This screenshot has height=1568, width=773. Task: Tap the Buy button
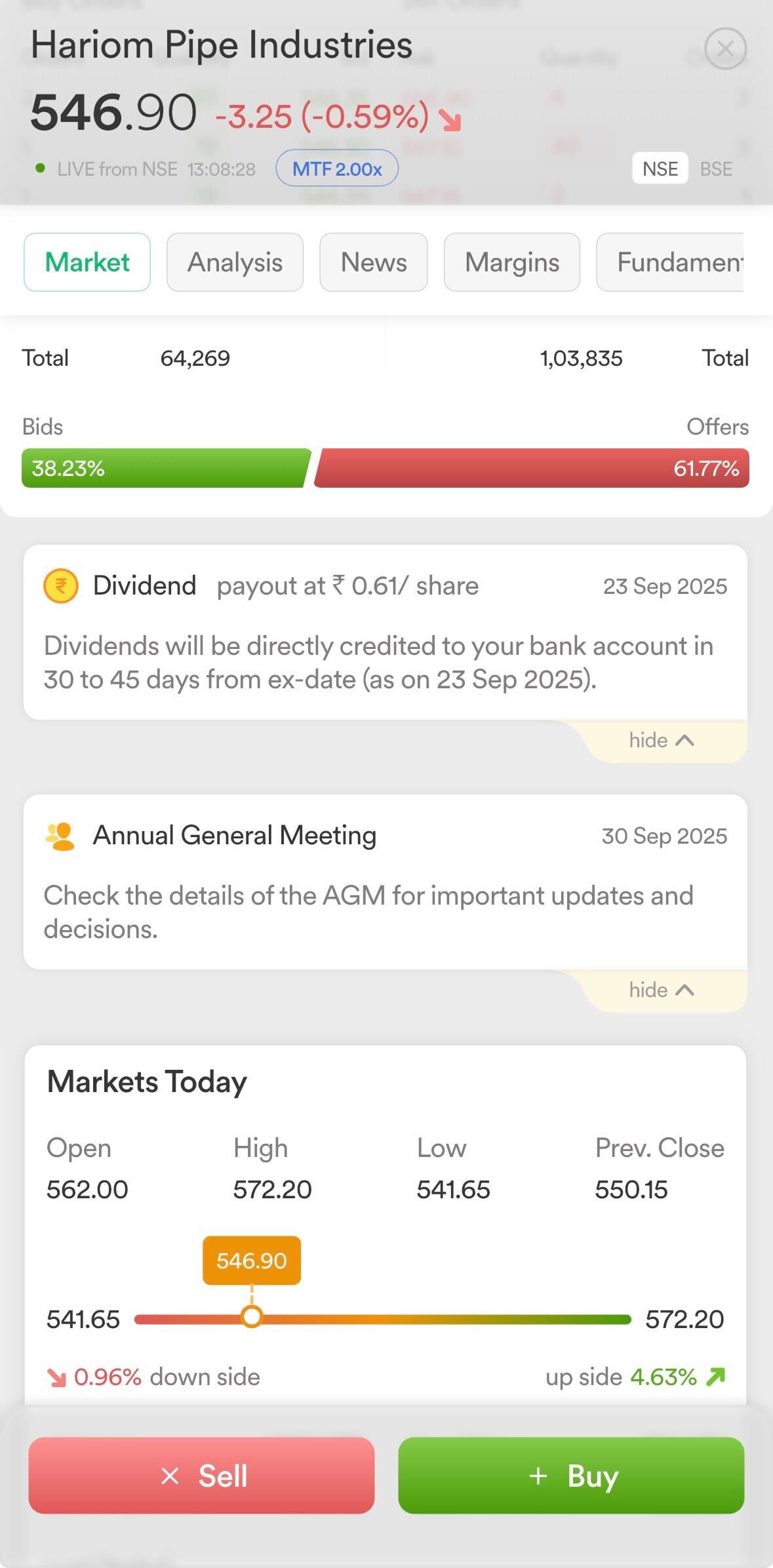[571, 1476]
